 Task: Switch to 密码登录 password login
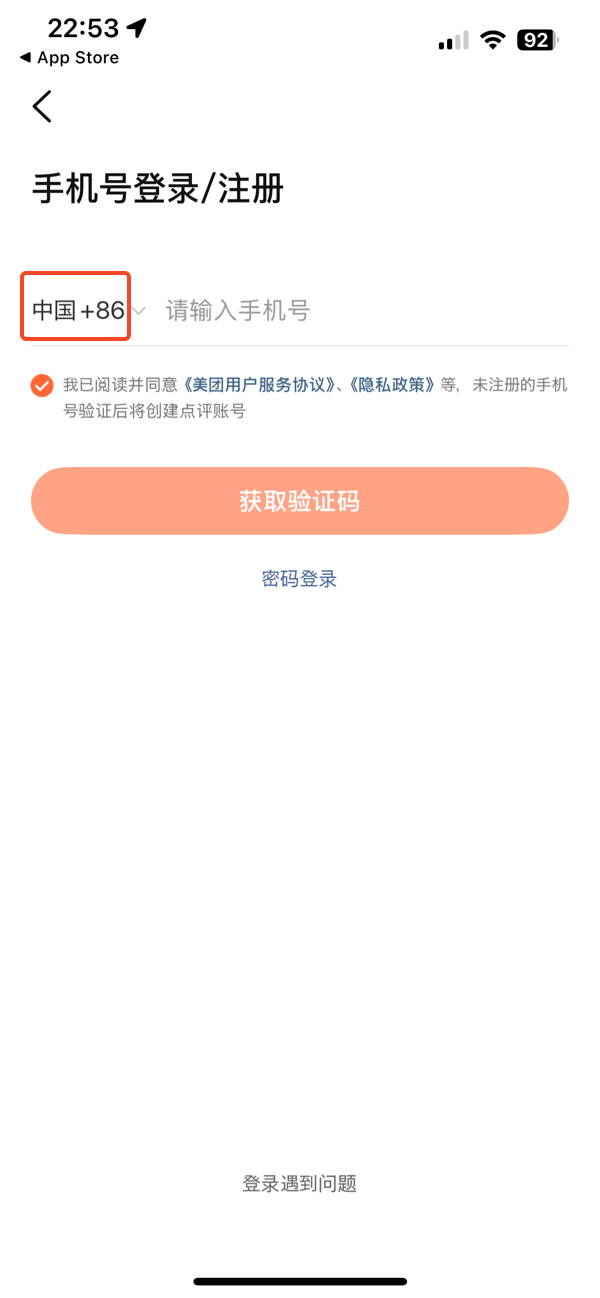coord(300,579)
